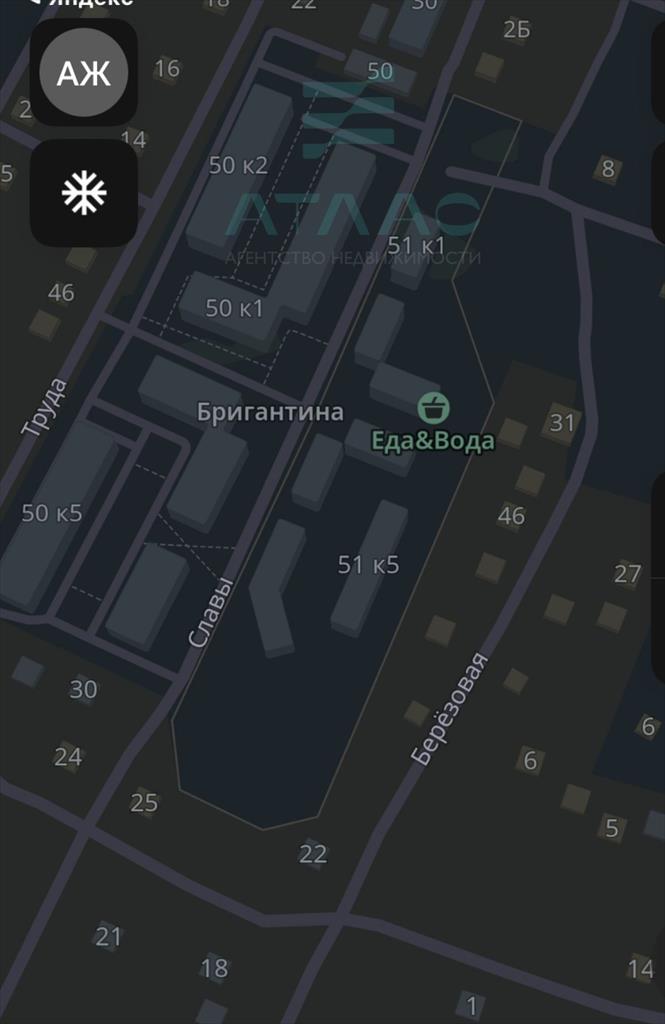Open the Еда&Вода place marker
This screenshot has width=665, height=1024.
coord(433,408)
